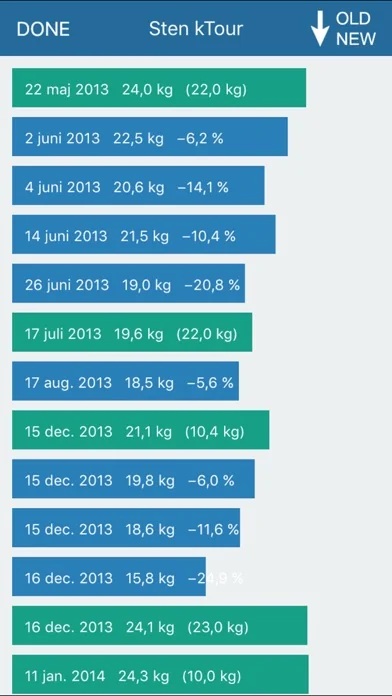Select 15 dec. 2013 entry with 19,8 kg
Viewport: 392px width, 696px height.
pos(133,478)
